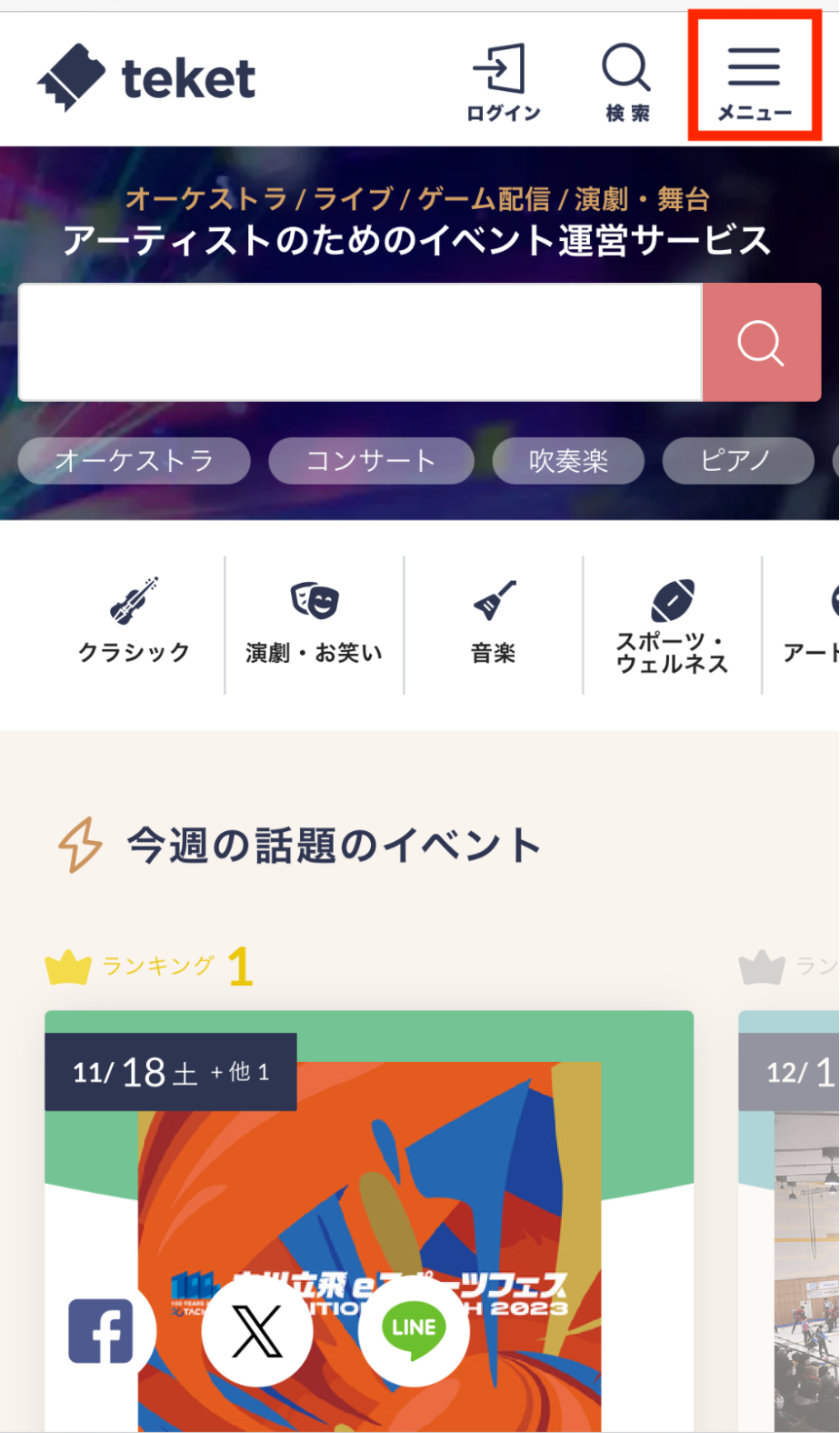The height and width of the screenshot is (1433, 840).
Task: Focus the event search text field
Action: (360, 342)
